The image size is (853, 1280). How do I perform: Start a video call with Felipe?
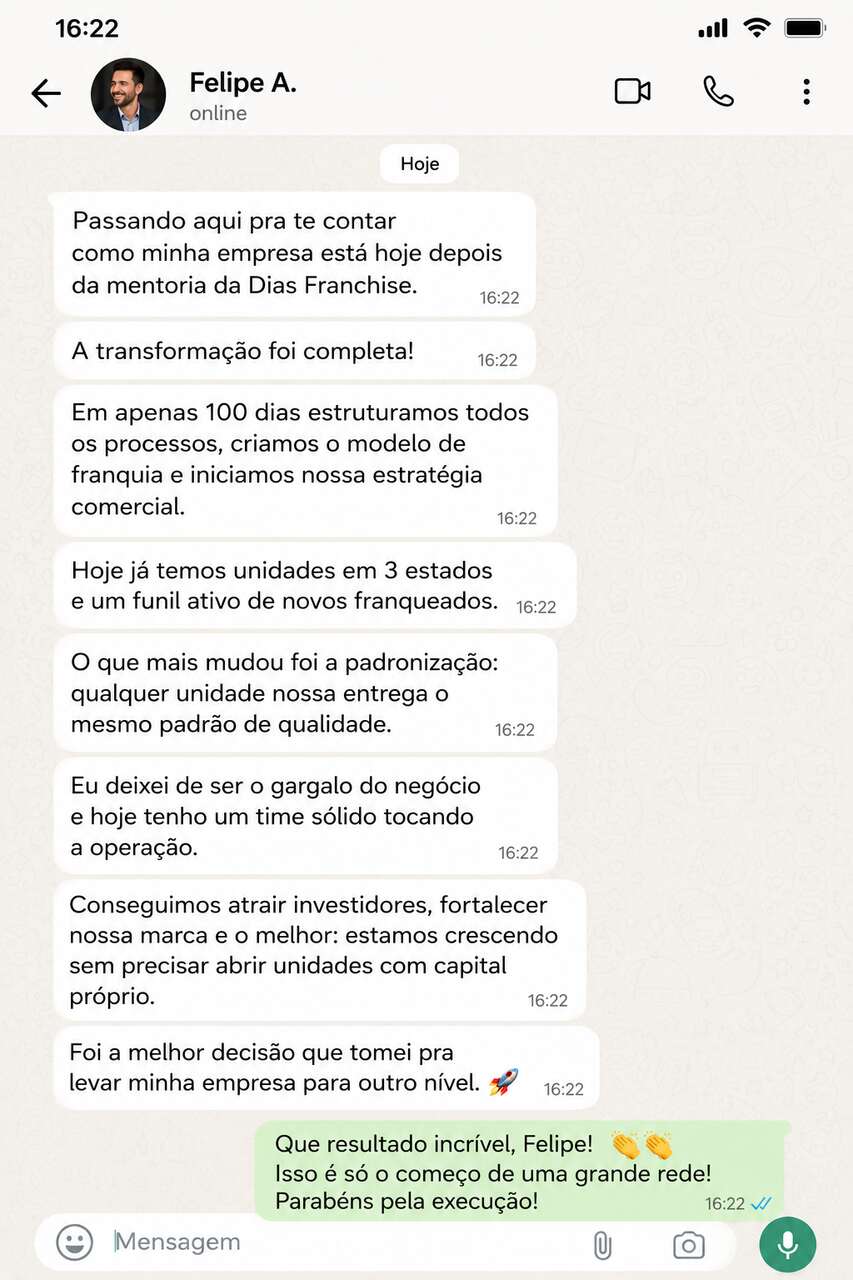(x=632, y=92)
